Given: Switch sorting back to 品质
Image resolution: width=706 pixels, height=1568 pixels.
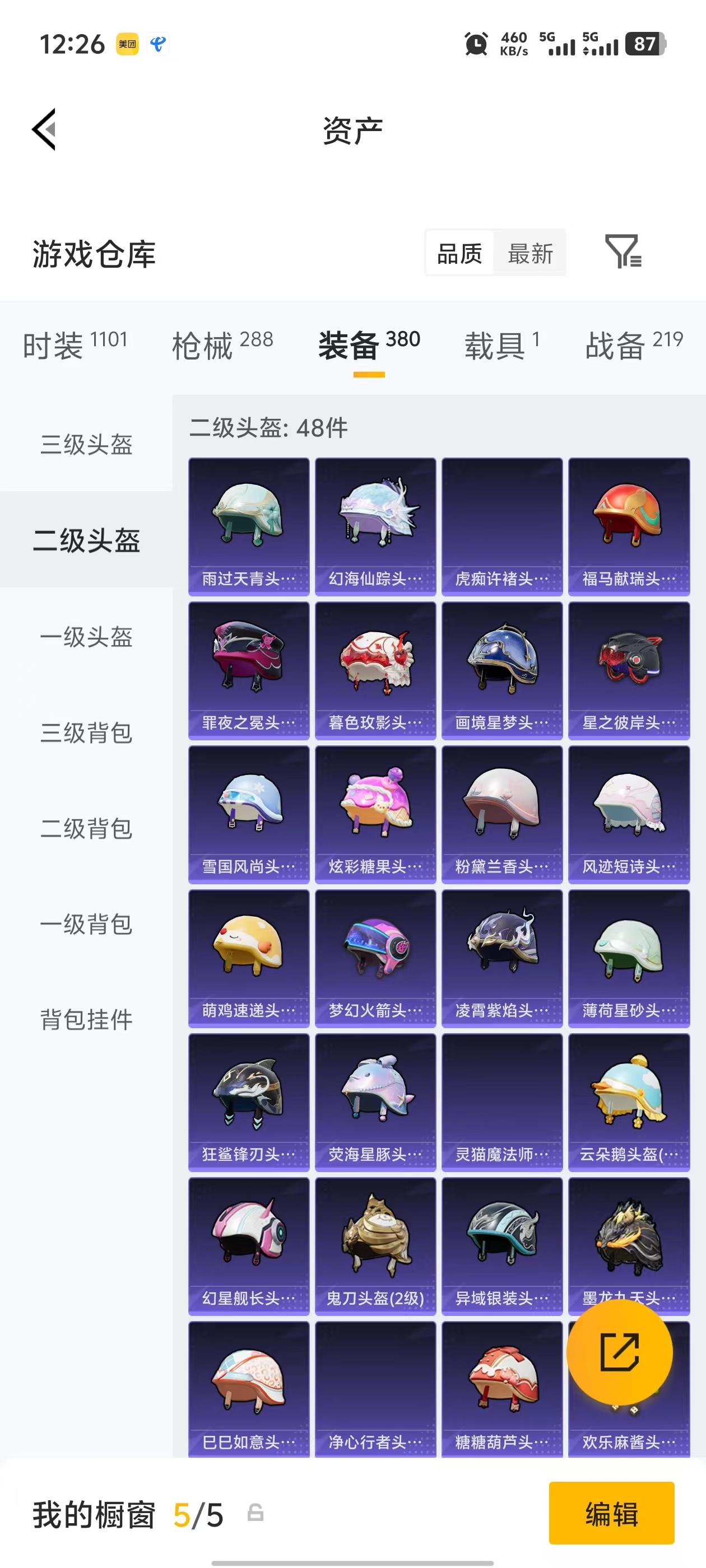Looking at the screenshot, I should point(460,254).
